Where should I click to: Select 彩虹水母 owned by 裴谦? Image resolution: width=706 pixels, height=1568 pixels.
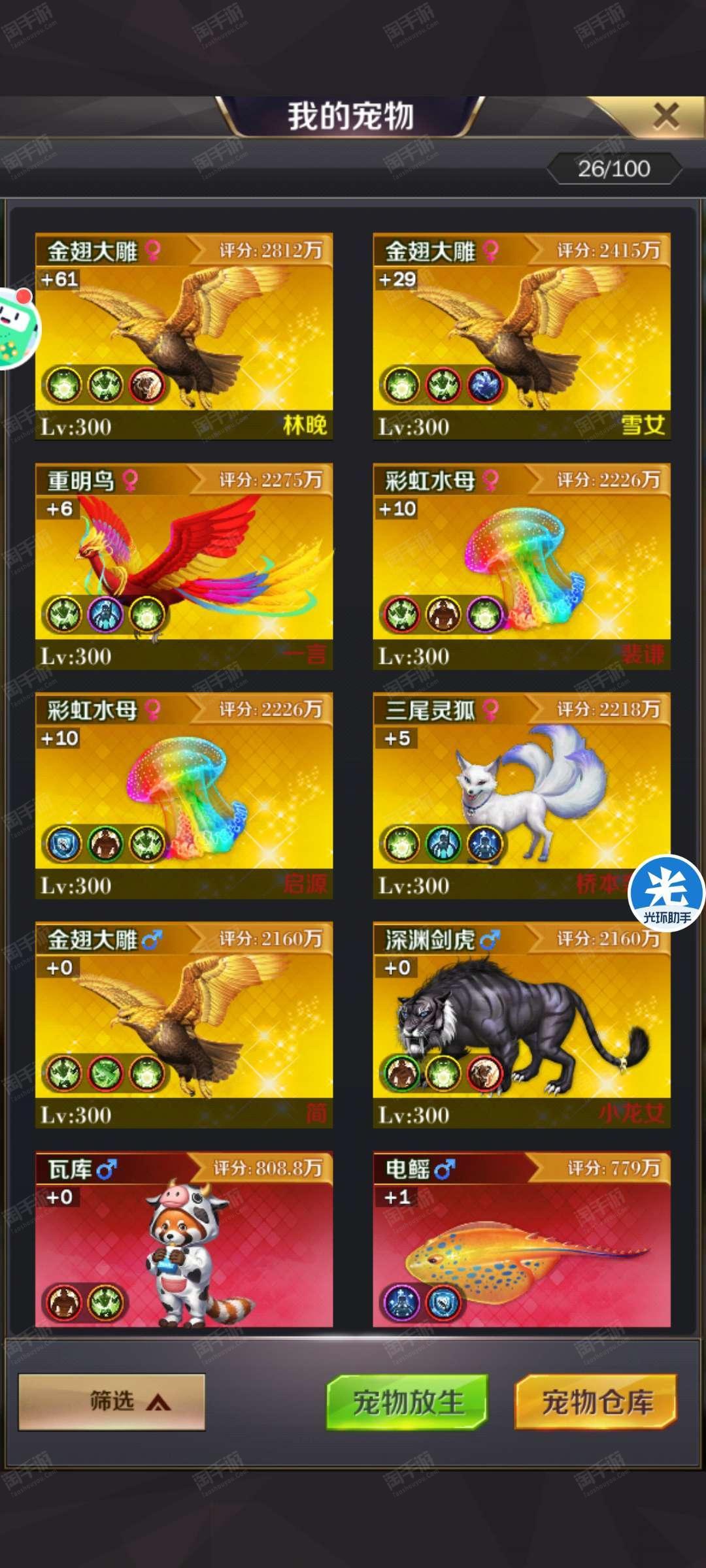522,566
